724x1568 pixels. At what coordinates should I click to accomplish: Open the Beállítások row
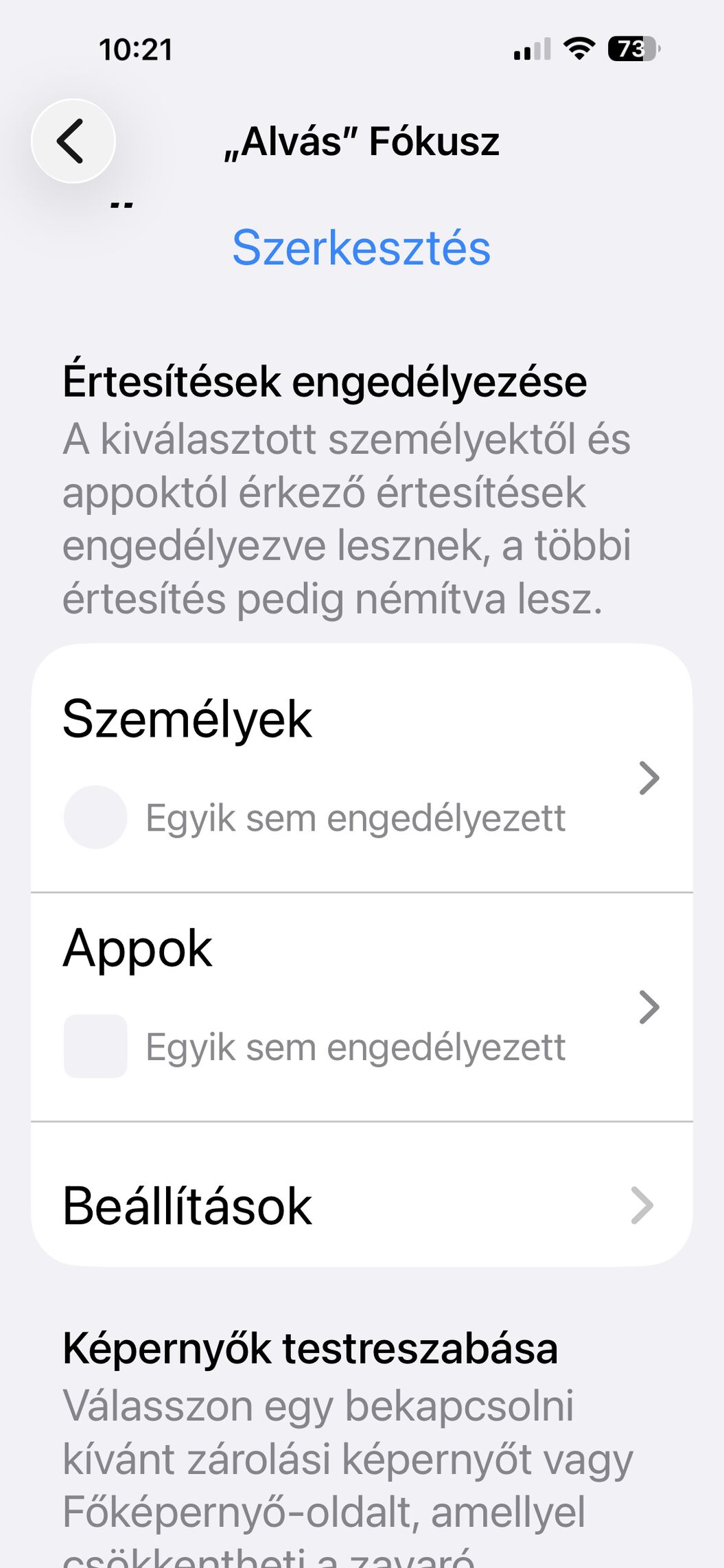[361, 1206]
